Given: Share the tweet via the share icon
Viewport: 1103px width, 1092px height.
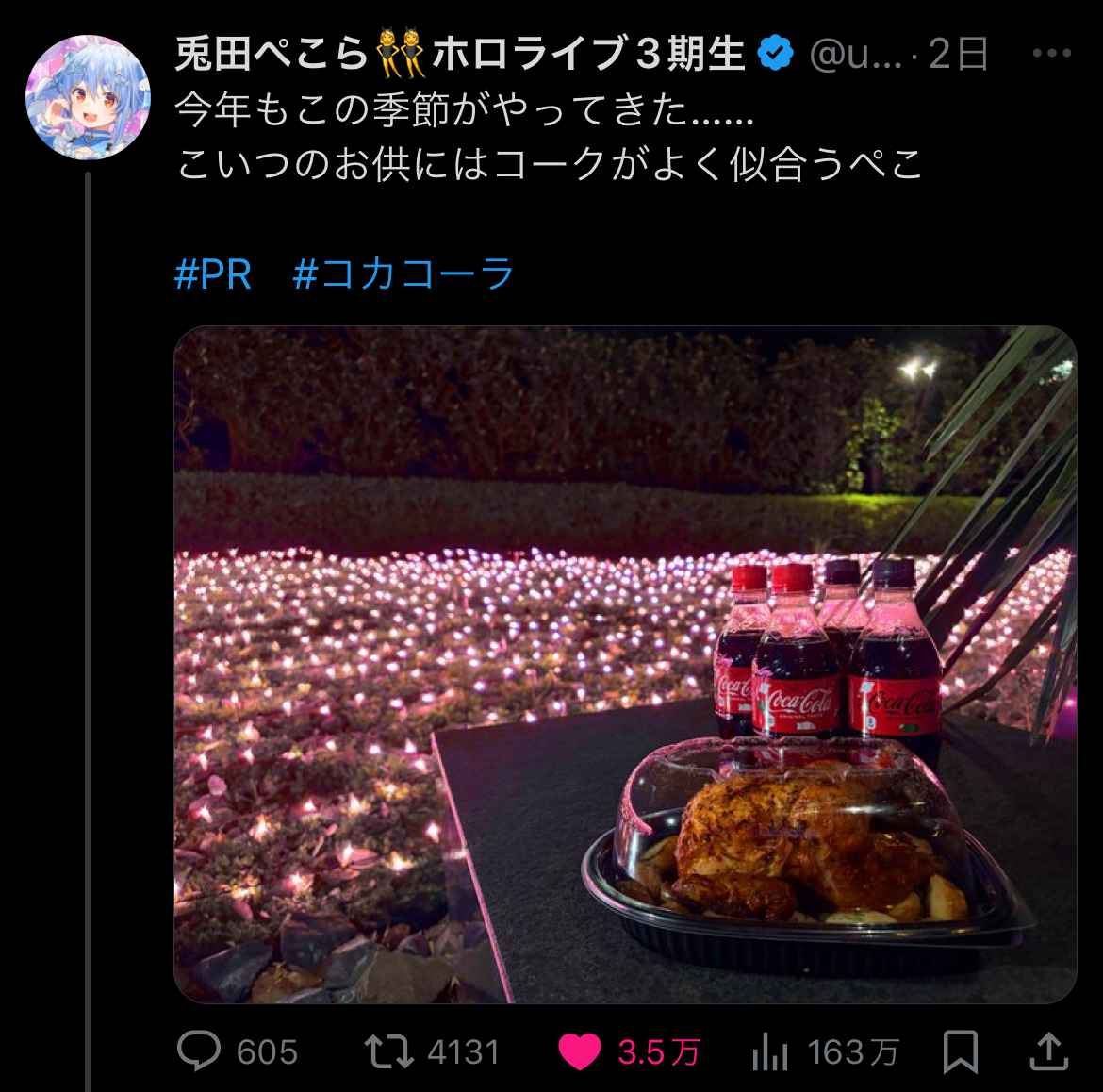Looking at the screenshot, I should point(1048,1051).
